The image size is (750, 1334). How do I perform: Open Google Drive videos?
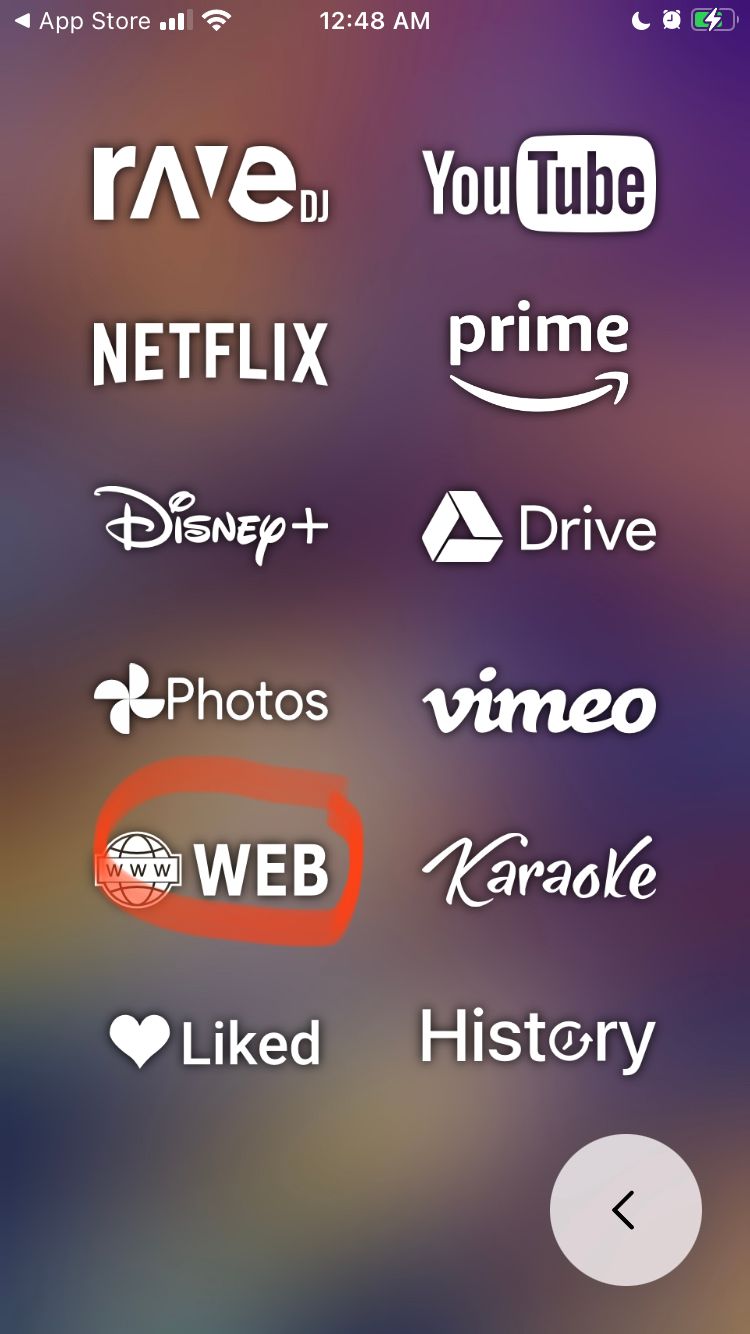click(x=539, y=528)
